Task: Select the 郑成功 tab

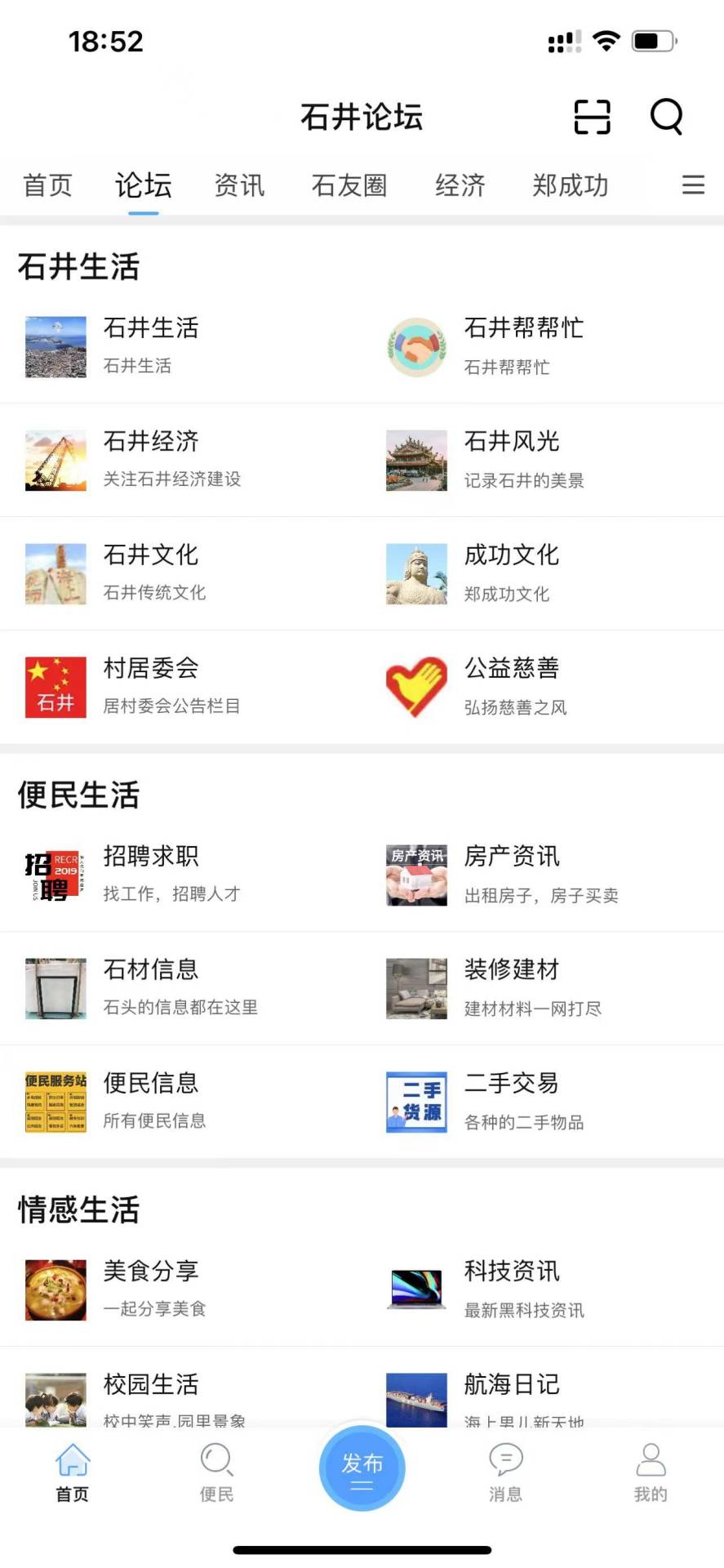Action: pos(569,185)
